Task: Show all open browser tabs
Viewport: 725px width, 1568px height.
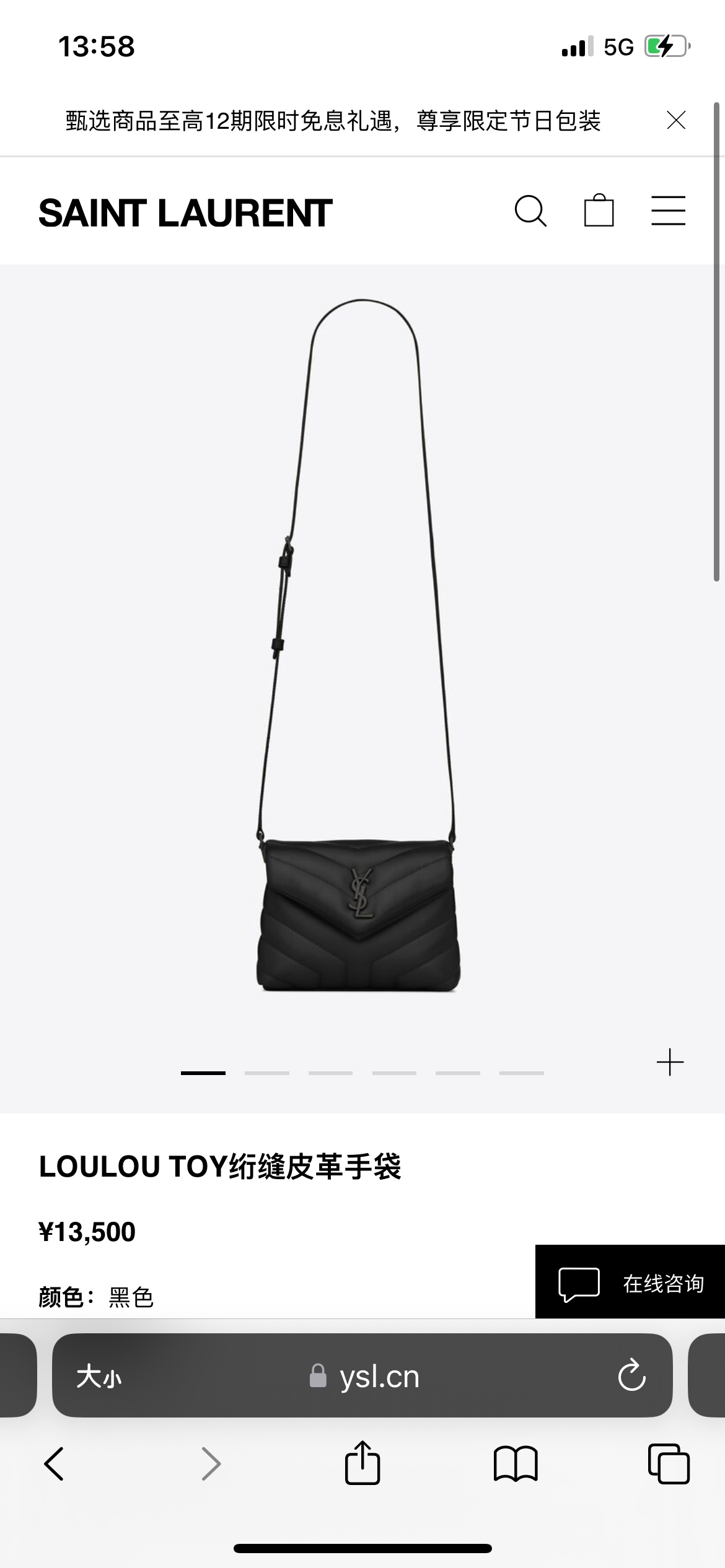Action: [668, 1464]
